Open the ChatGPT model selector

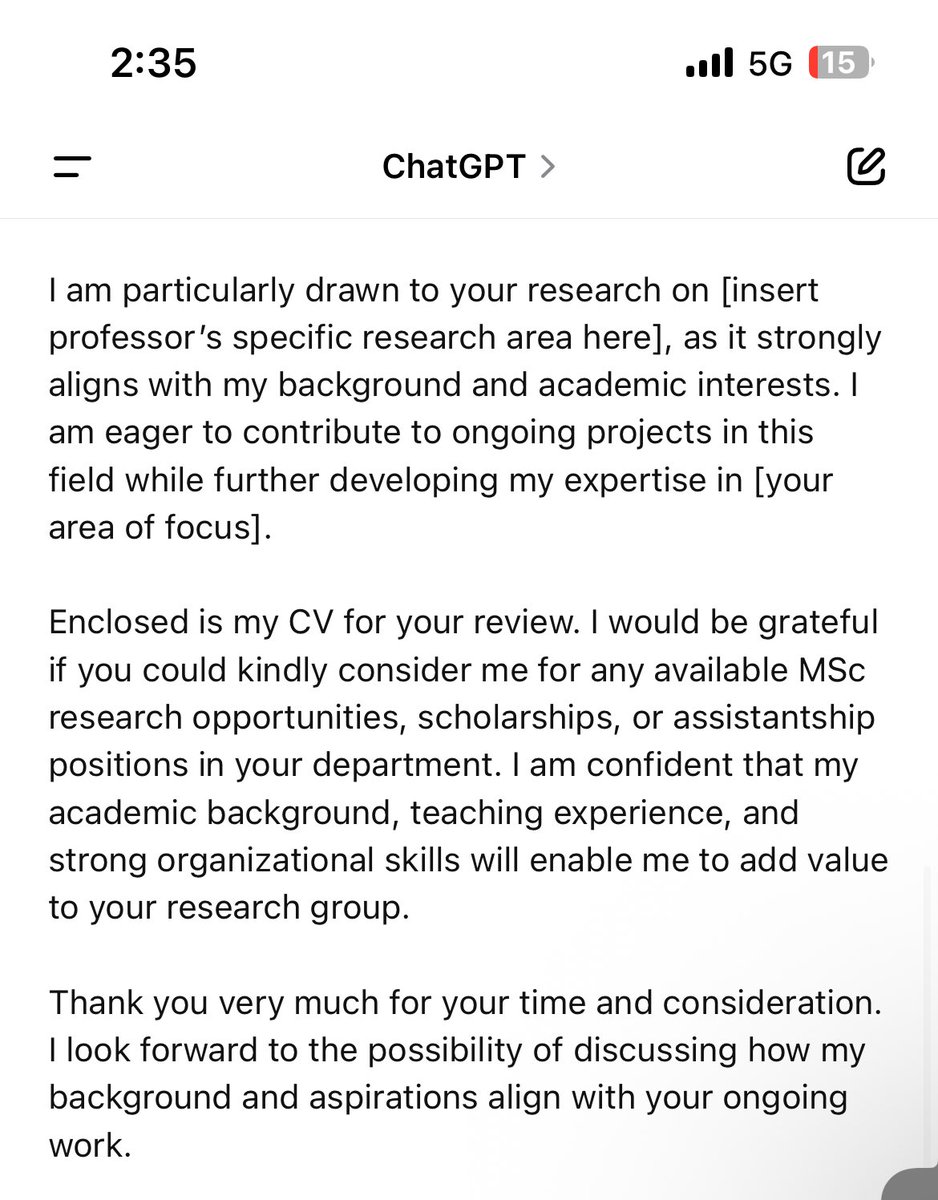coord(467,166)
